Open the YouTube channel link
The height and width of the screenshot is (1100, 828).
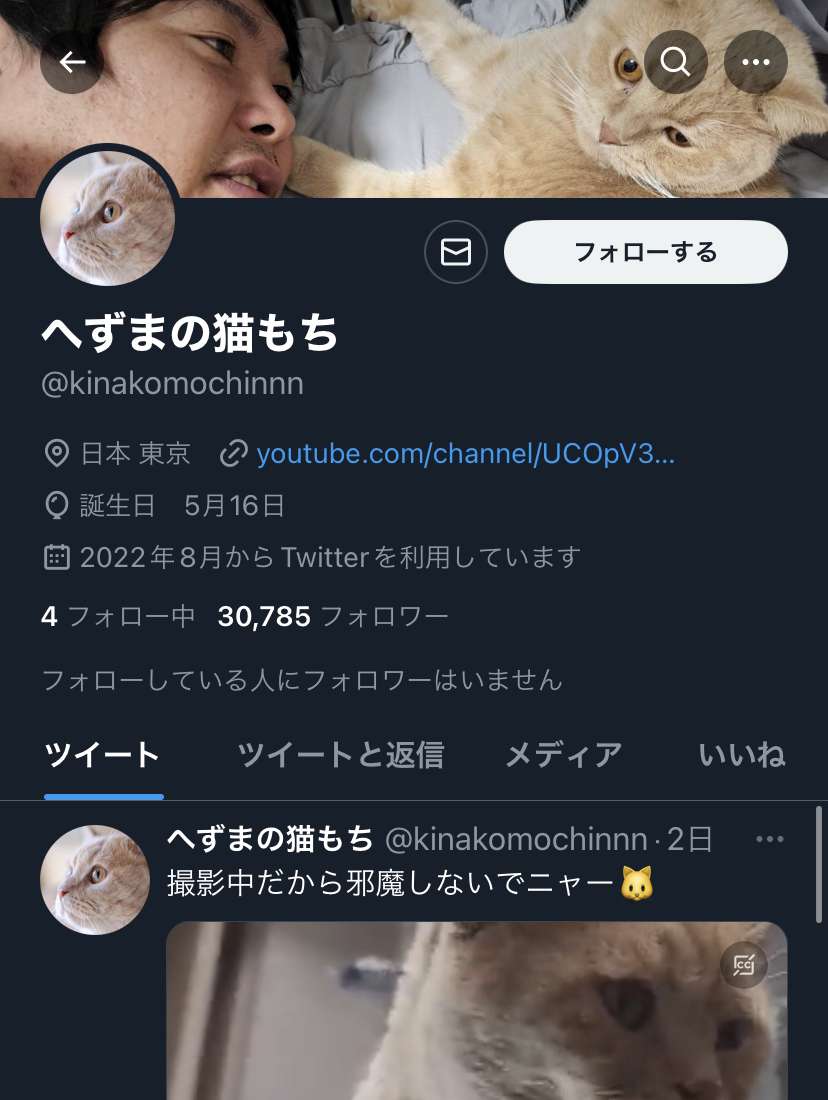tap(466, 454)
